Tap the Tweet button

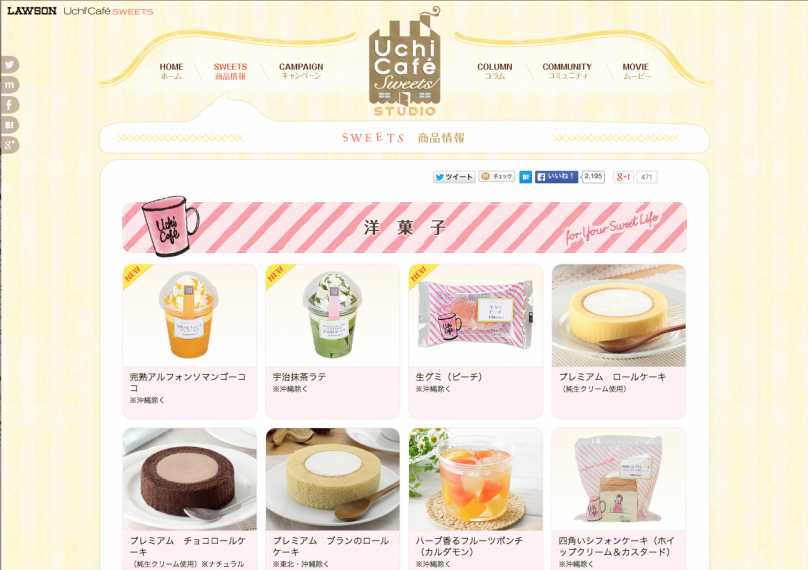[453, 177]
